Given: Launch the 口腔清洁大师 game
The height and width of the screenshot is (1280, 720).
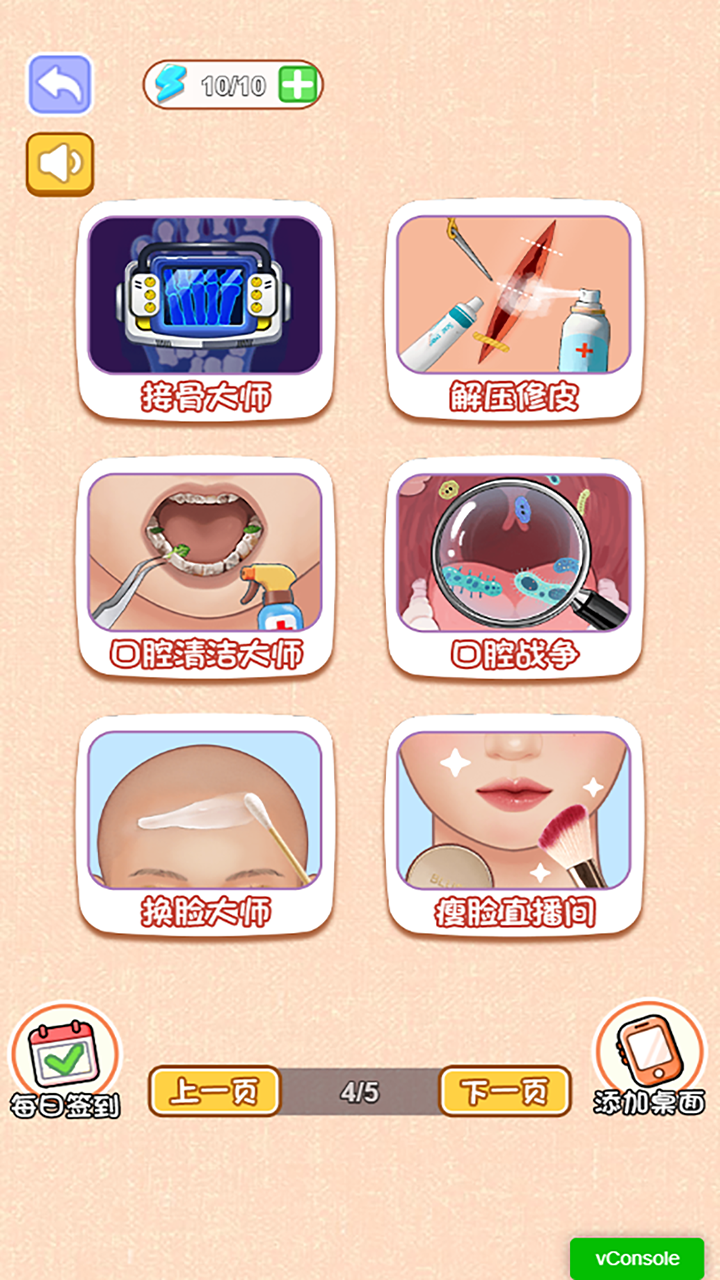Looking at the screenshot, I should [205, 567].
